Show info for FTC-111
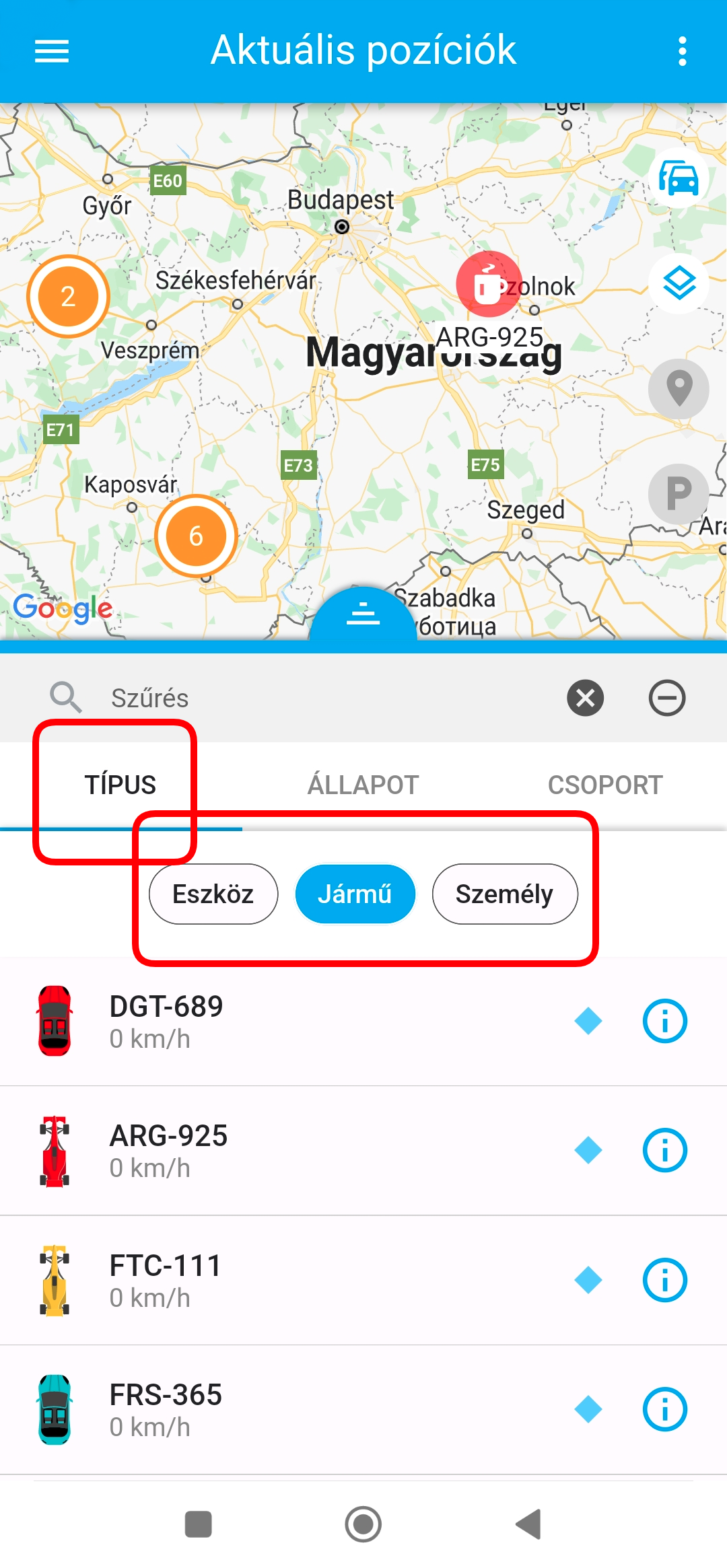Screen dimensions: 727x1568 point(664,1280)
